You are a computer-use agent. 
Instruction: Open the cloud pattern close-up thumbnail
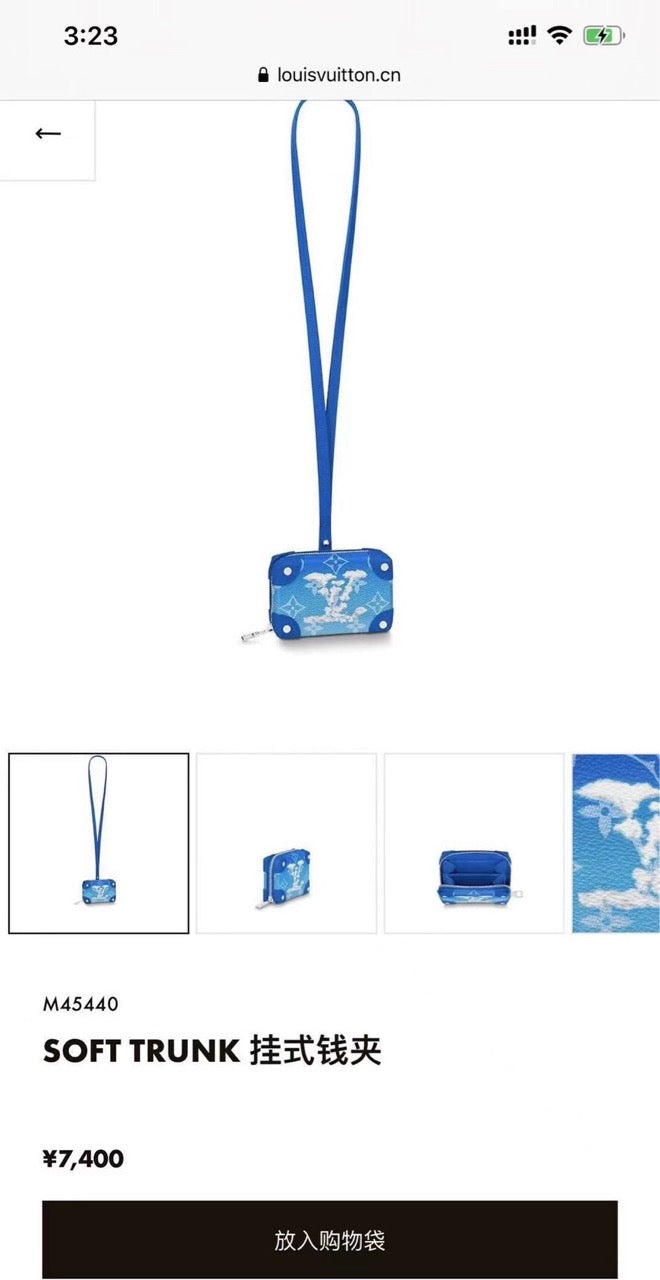tap(616, 843)
